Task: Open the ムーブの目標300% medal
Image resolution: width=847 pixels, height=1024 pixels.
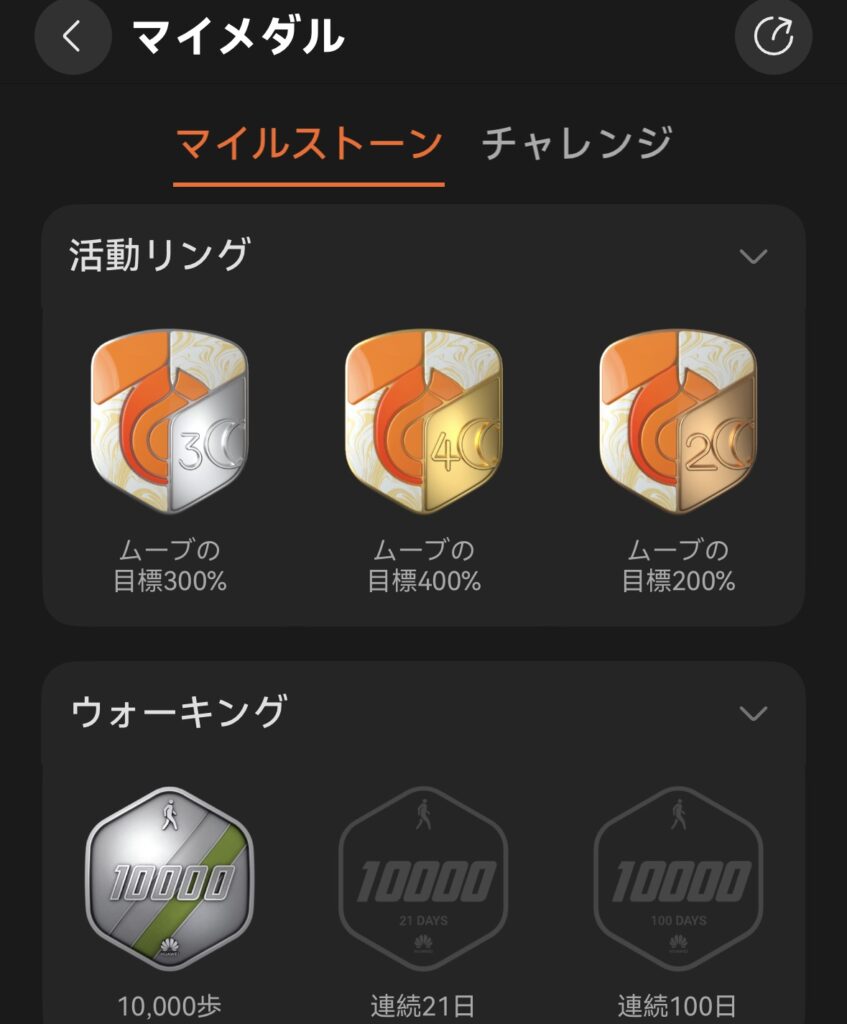Action: 169,423
